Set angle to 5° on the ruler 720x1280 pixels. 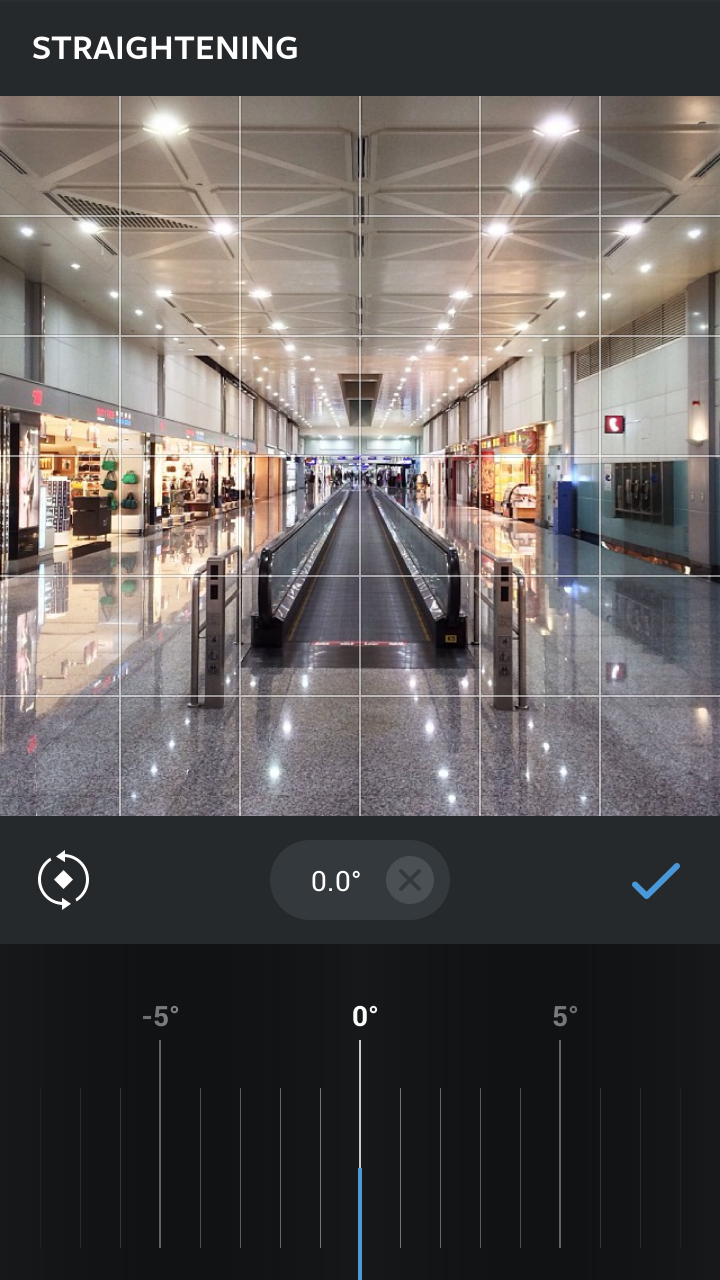(x=560, y=1140)
